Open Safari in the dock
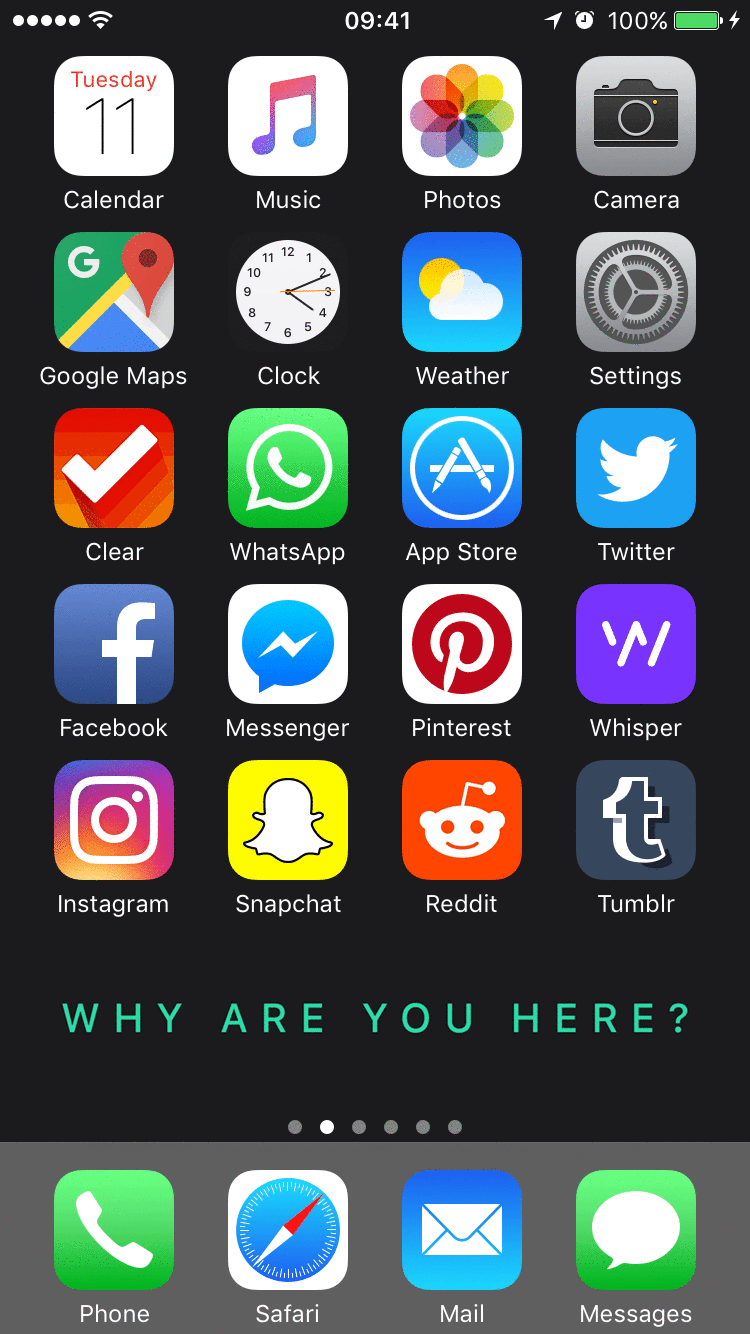This screenshot has height=1334, width=750. click(x=288, y=1230)
